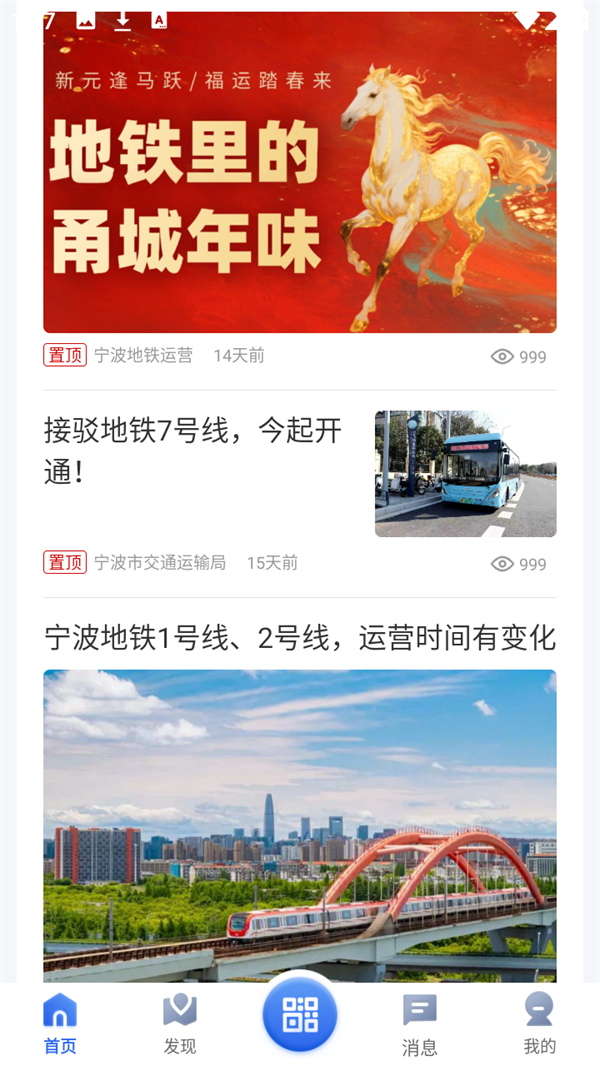Open the QR code scan button

pos(300,1014)
